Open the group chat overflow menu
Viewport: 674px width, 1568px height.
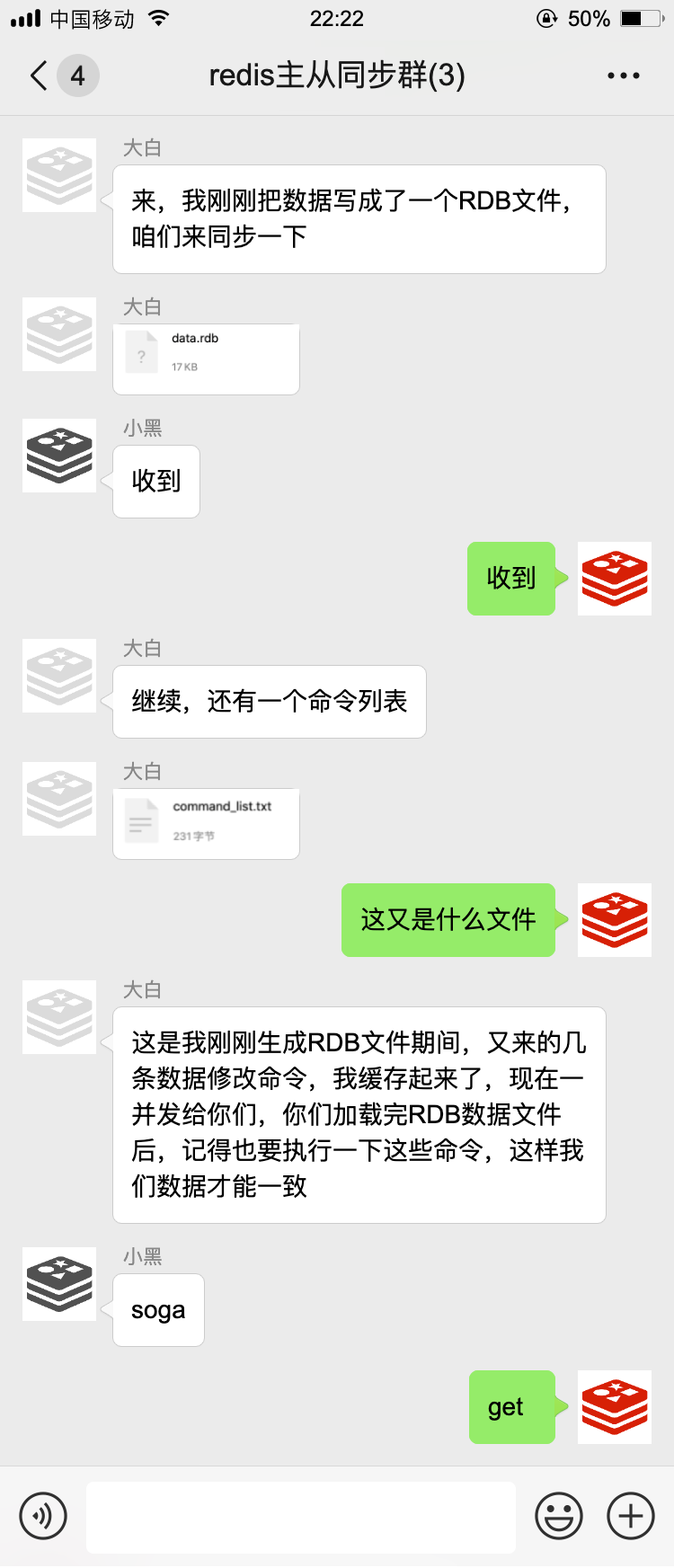(x=623, y=75)
